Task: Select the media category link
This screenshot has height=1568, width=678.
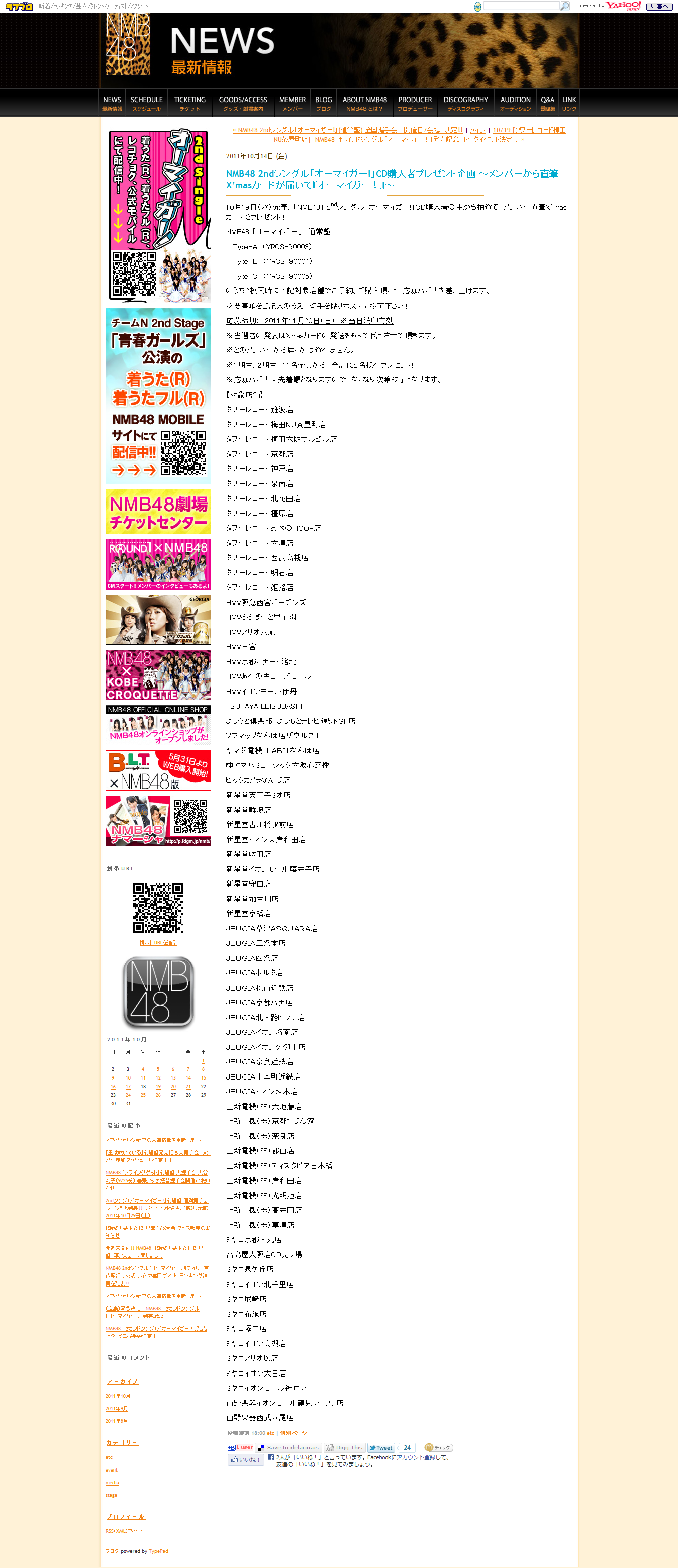Action: point(112,1482)
